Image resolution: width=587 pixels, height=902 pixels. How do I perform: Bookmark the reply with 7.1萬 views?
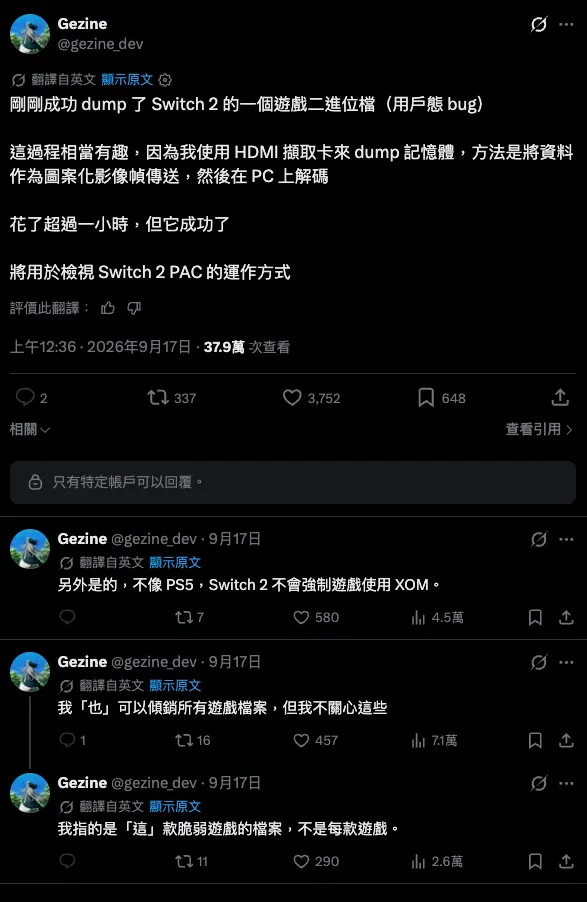tap(535, 740)
